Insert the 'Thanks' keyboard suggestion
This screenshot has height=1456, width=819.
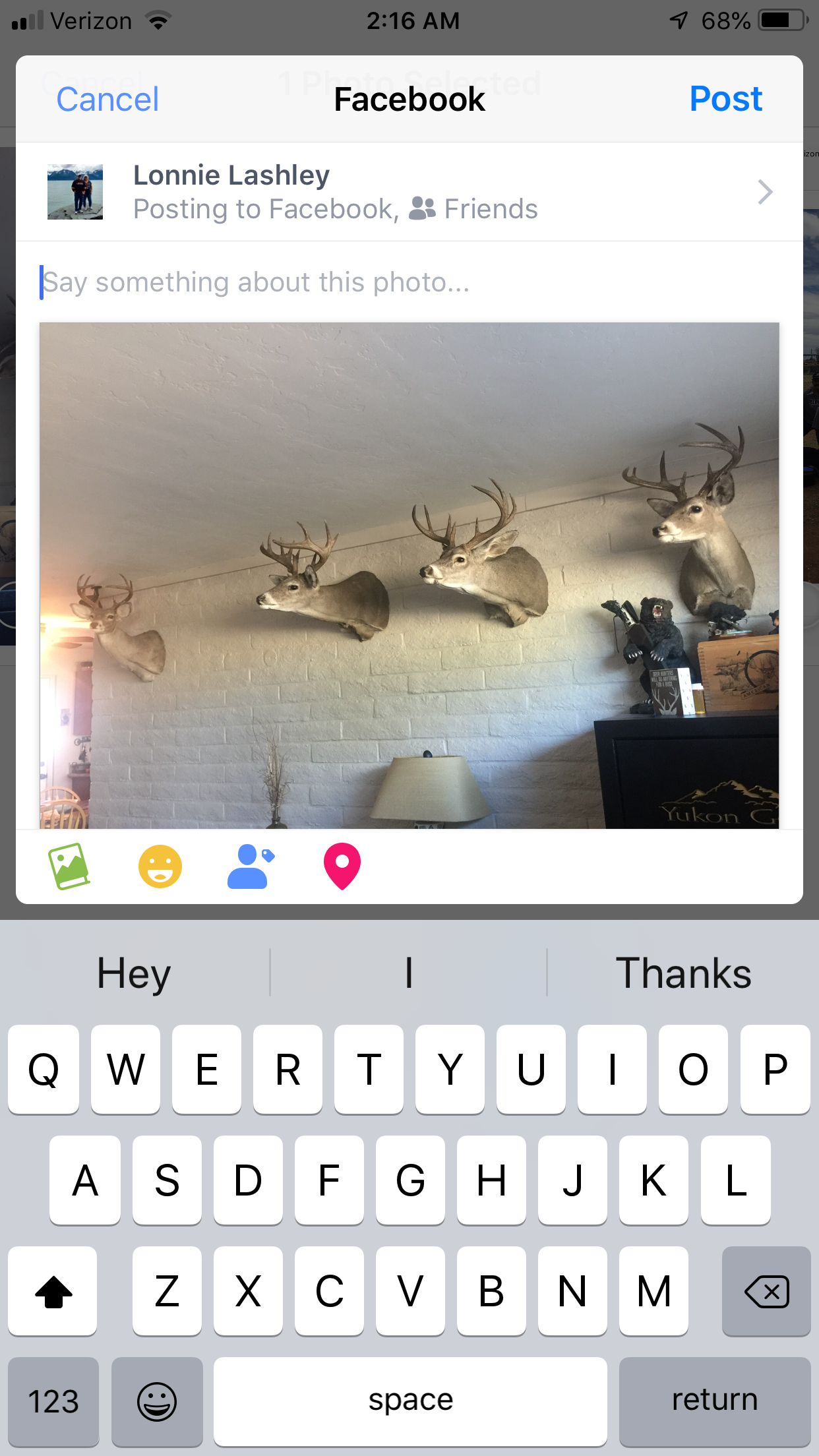click(683, 973)
